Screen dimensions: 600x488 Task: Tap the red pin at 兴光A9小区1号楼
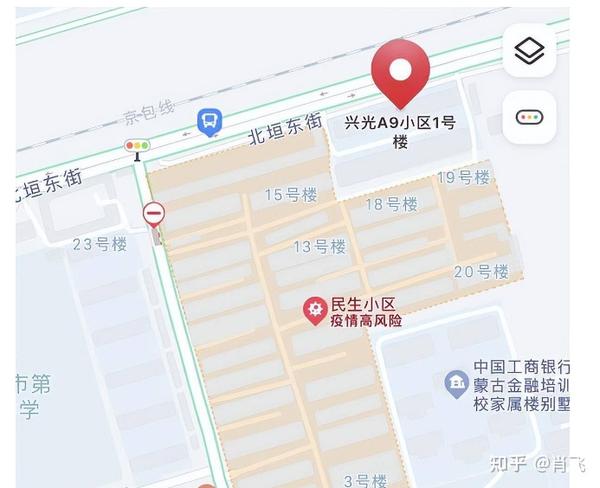click(x=400, y=72)
